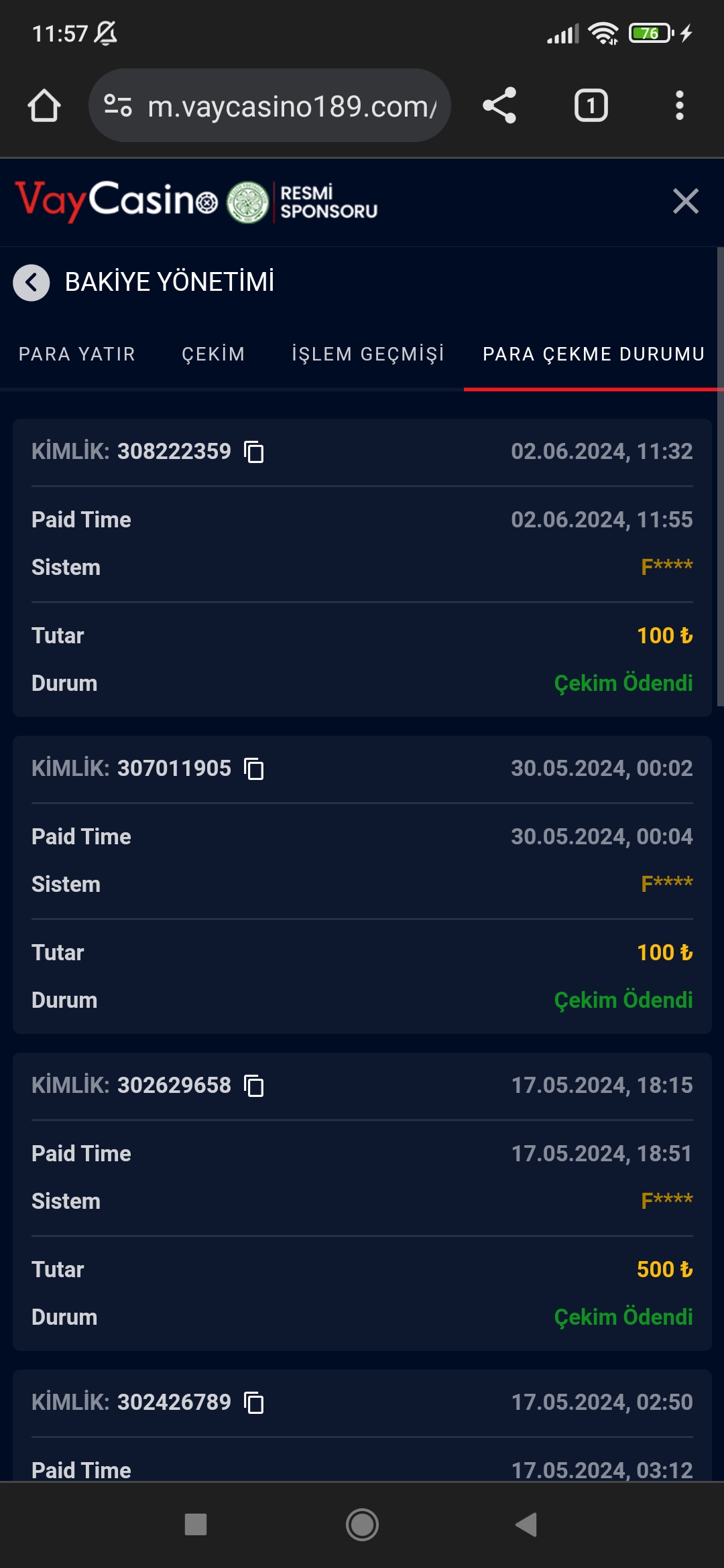Tap the system home button
This screenshot has height=1568, width=724.
[x=362, y=1524]
